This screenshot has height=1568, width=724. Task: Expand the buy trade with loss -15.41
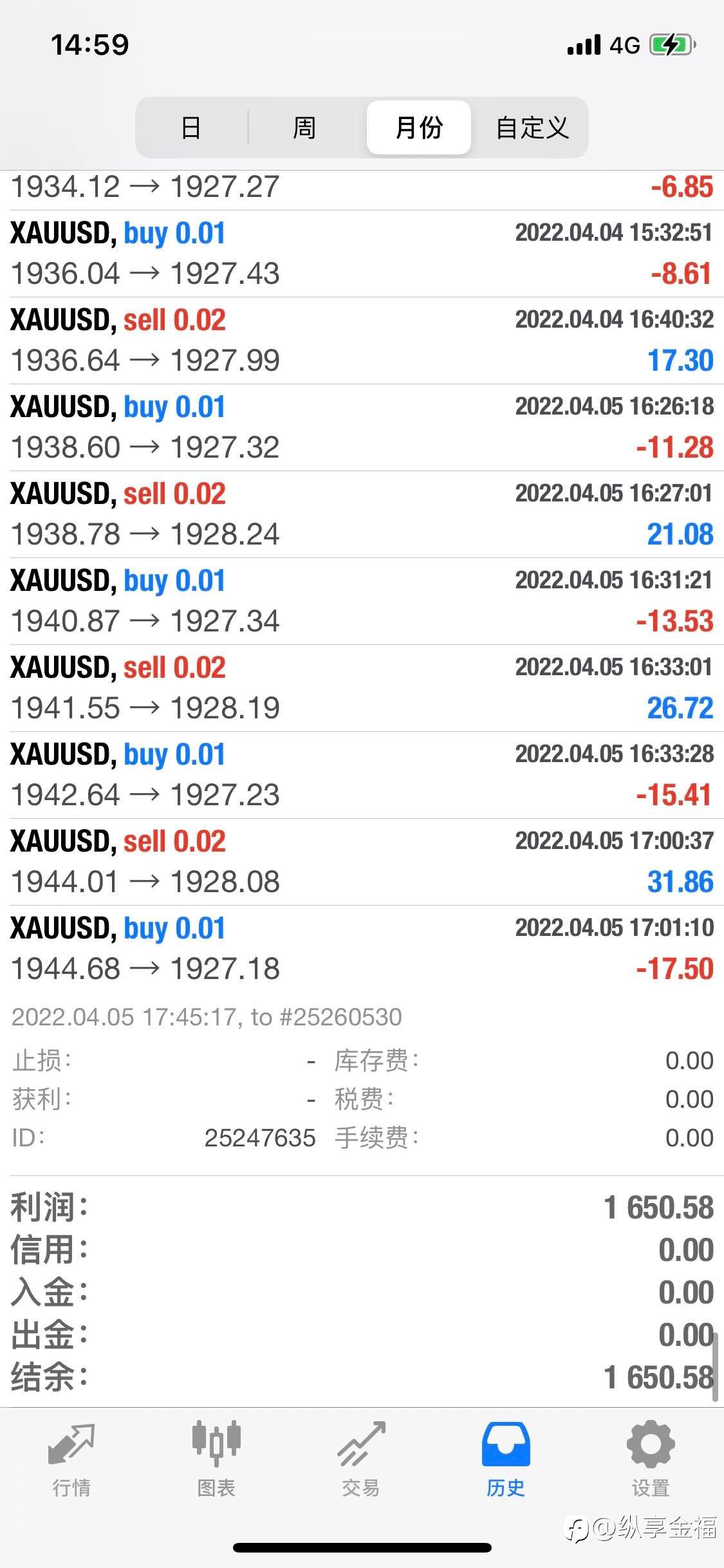pos(362,775)
